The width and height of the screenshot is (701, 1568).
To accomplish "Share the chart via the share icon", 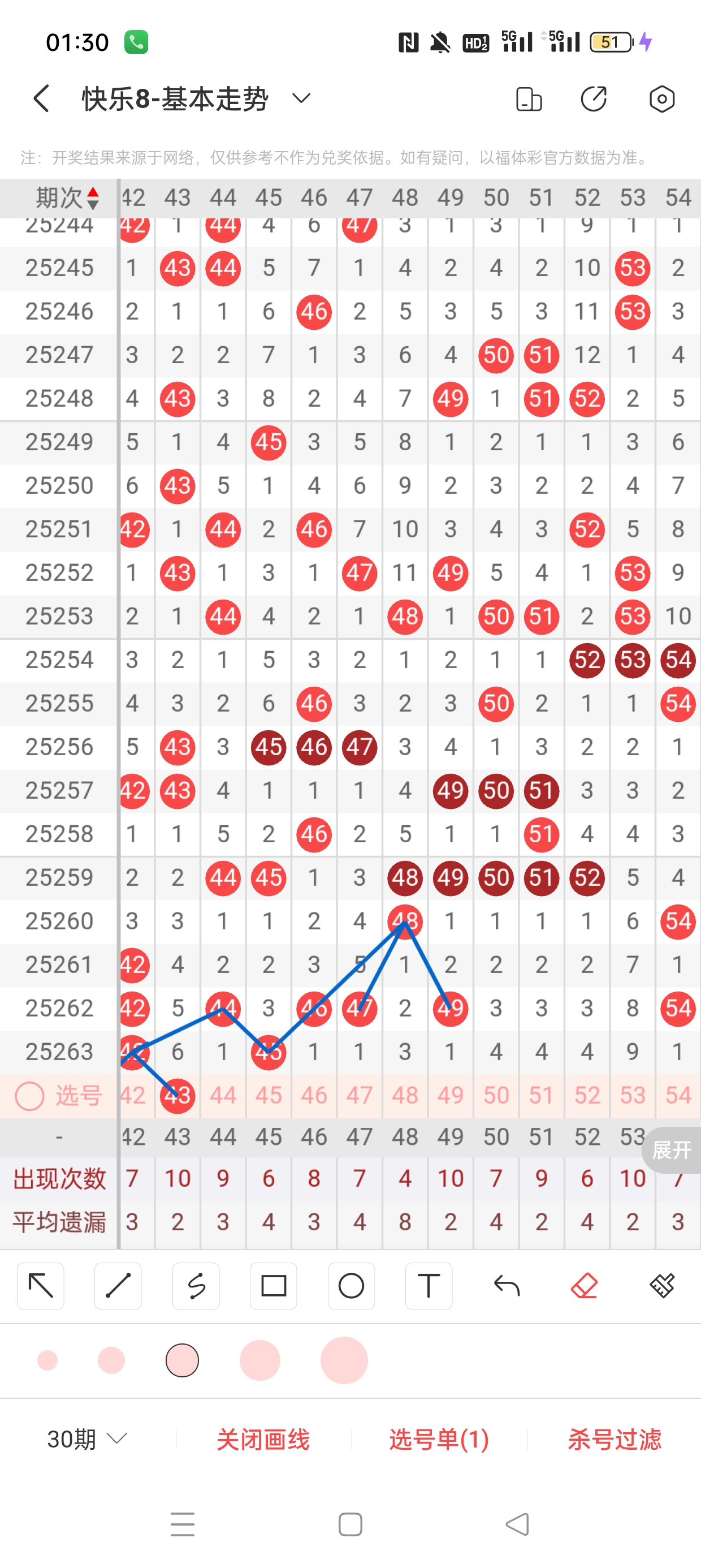I will 594,98.
